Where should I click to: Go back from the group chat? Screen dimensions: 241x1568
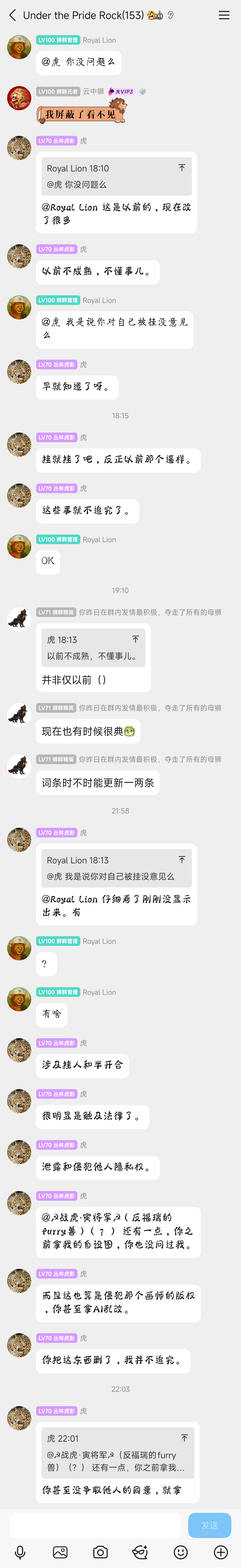[12, 15]
